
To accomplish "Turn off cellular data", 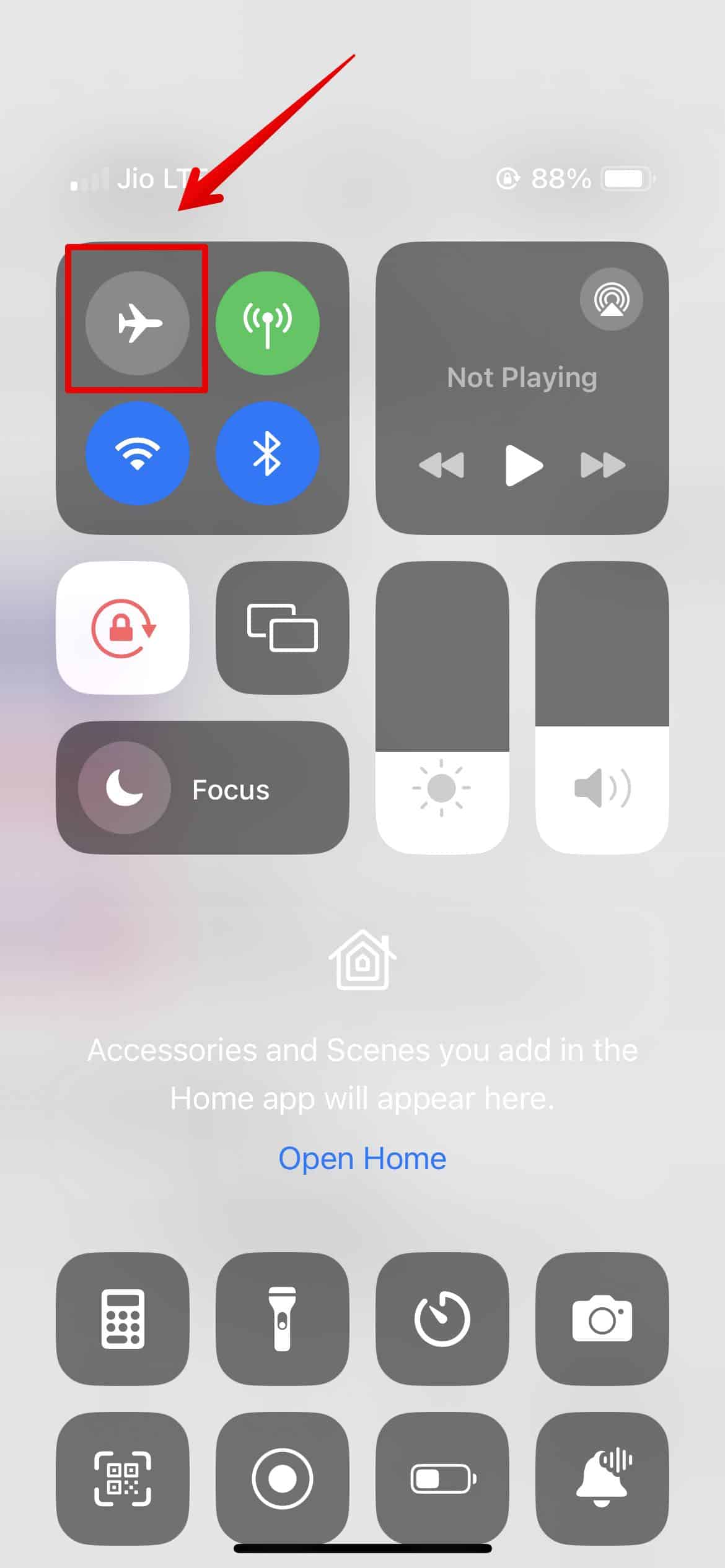I will 267,323.
